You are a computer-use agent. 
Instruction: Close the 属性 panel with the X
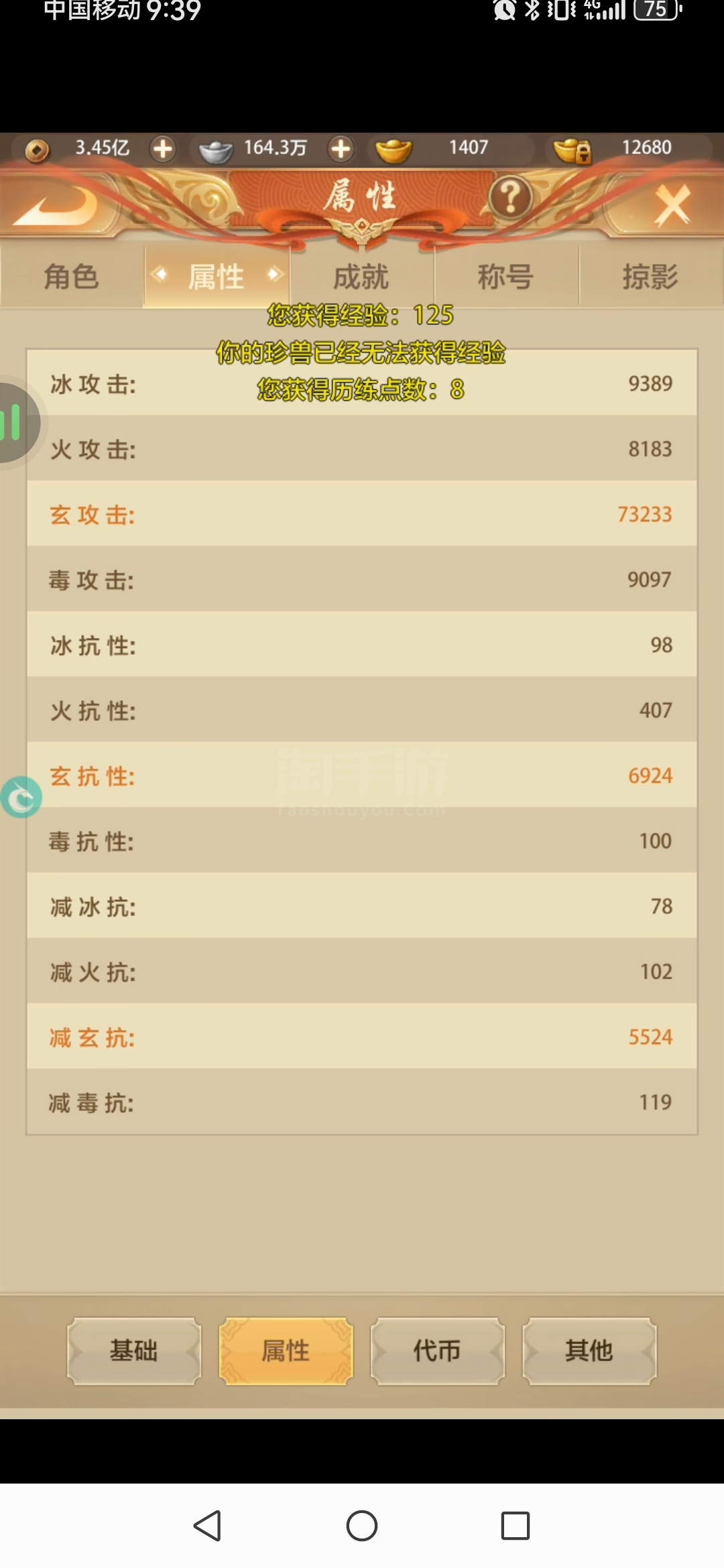pos(672,204)
